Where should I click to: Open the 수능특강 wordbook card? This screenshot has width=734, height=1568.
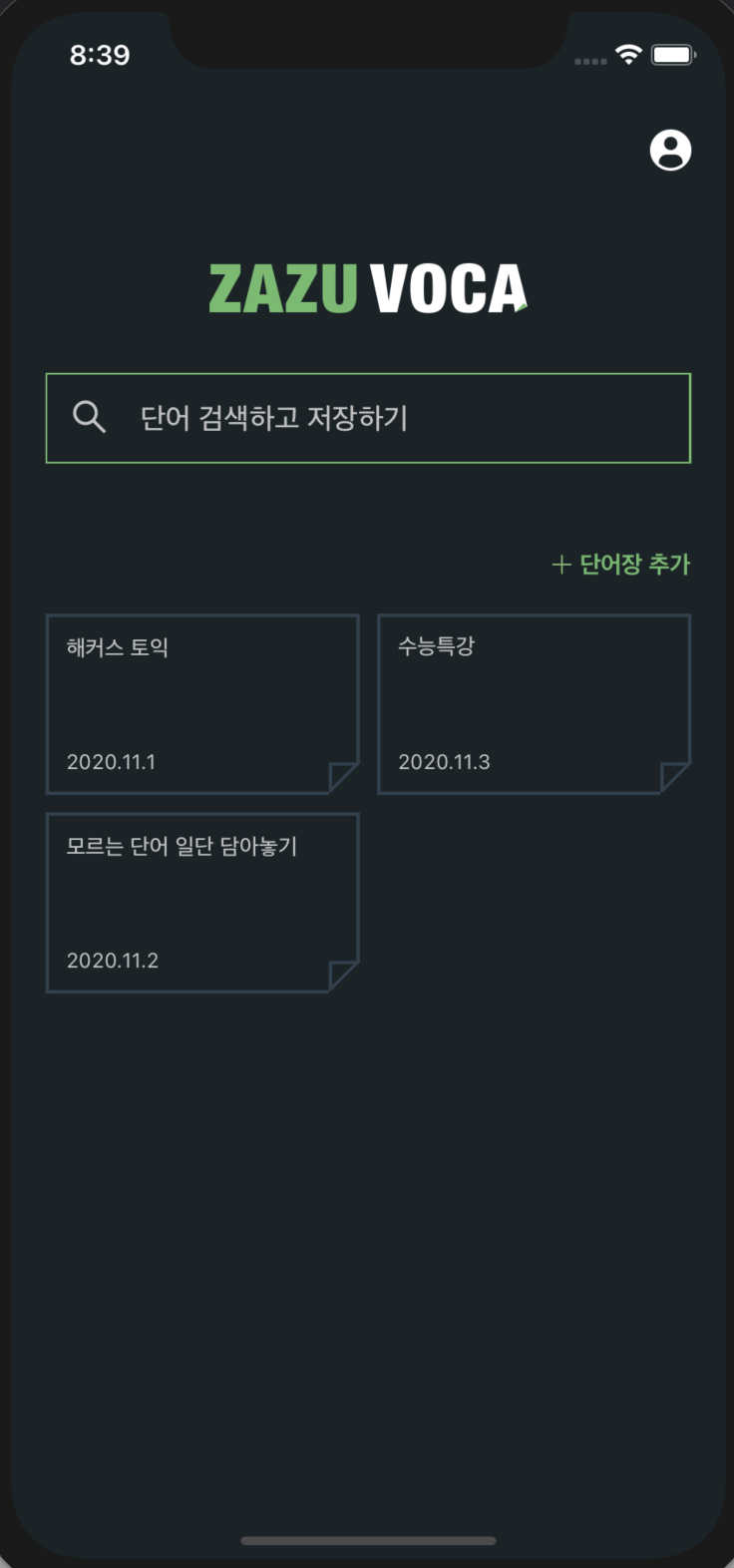[534, 704]
